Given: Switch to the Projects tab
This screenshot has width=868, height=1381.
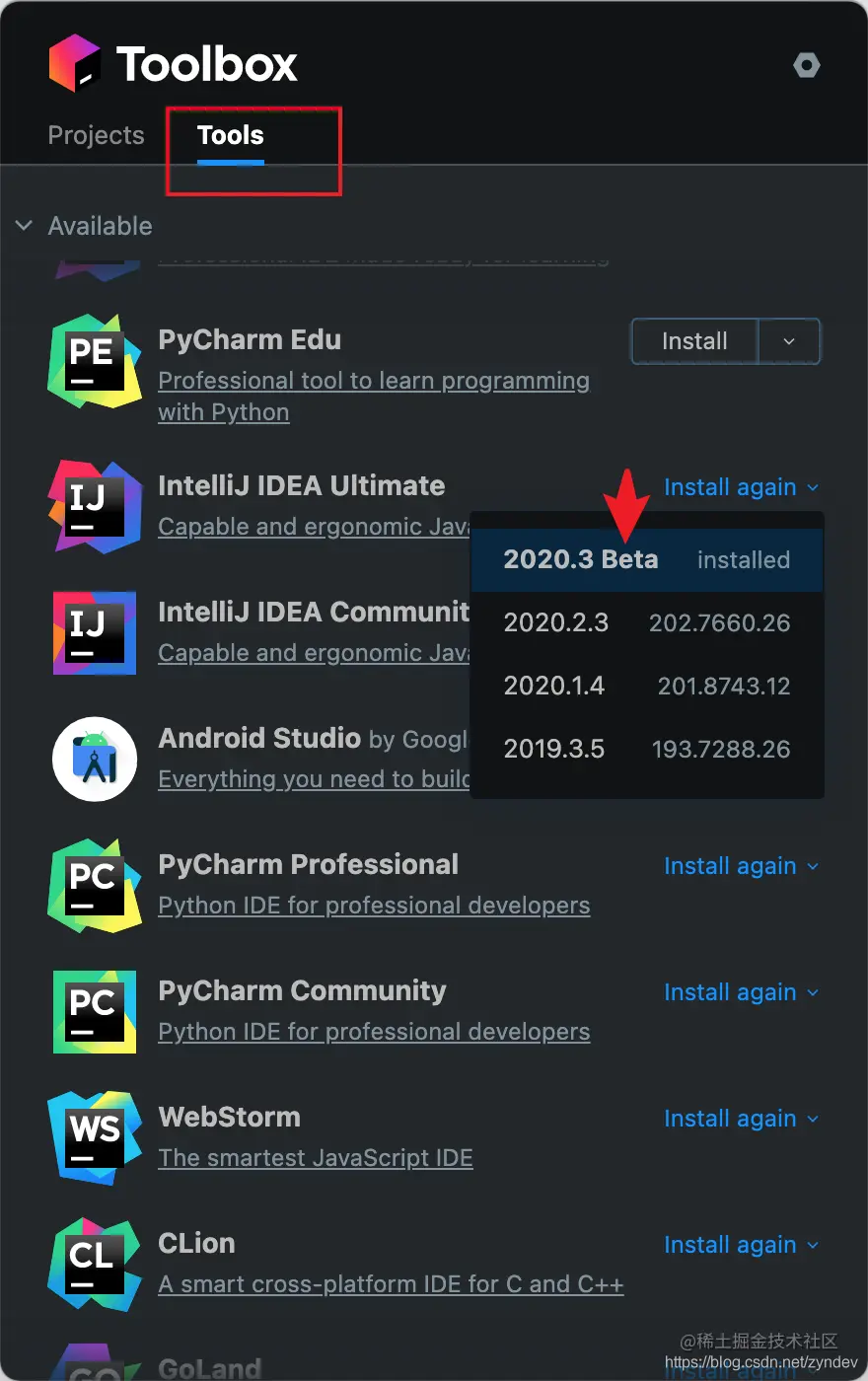Looking at the screenshot, I should pos(96,135).
